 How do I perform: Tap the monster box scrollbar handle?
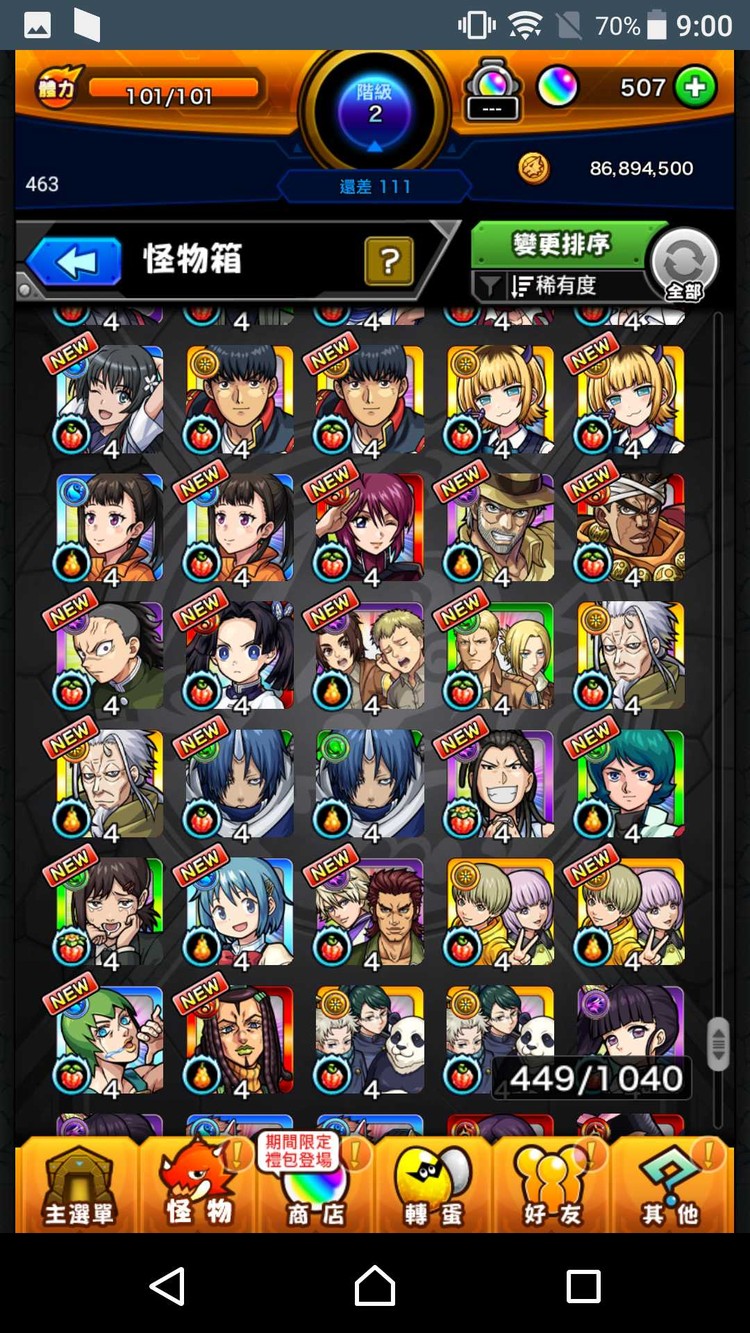[x=717, y=1043]
